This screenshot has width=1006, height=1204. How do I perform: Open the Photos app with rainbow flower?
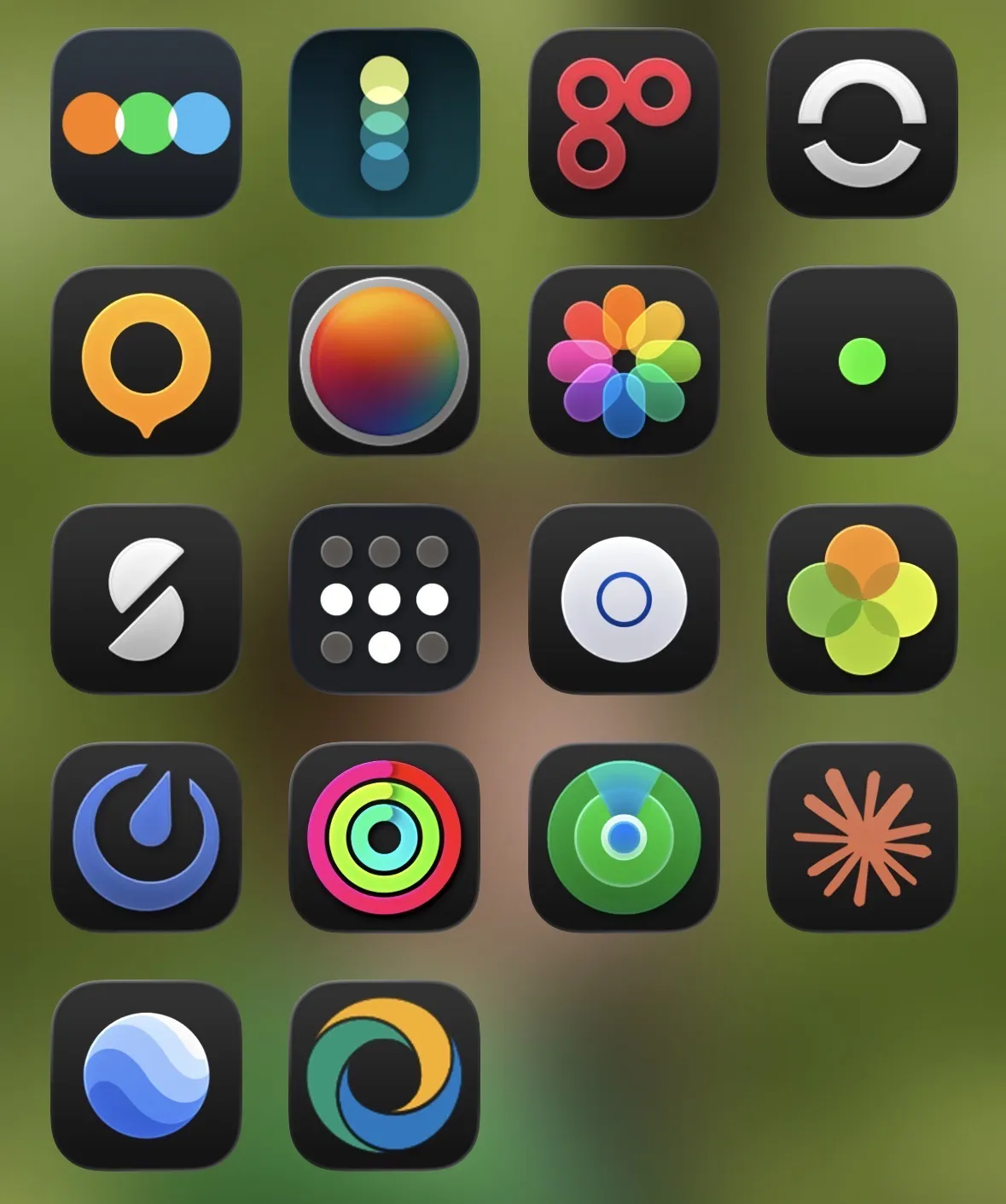click(623, 362)
